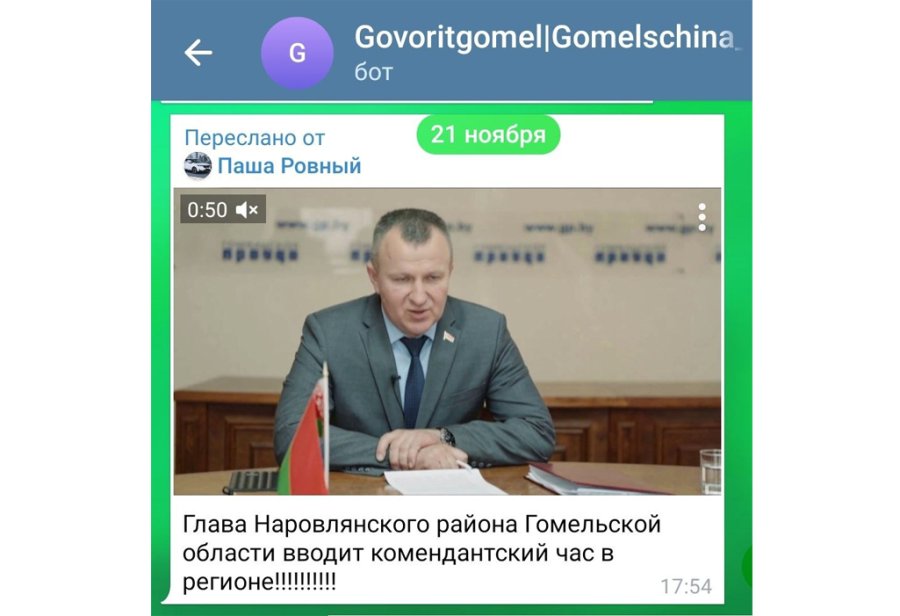
Task: Open sender profile Паша Ровный
Action: (288, 166)
